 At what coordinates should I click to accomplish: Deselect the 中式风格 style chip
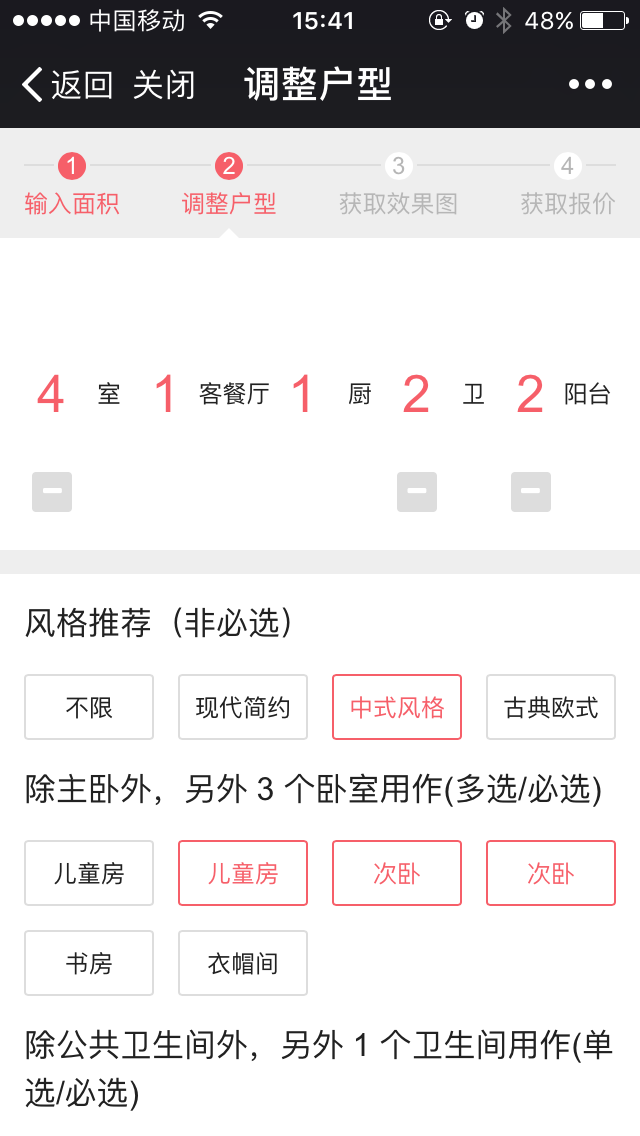397,707
